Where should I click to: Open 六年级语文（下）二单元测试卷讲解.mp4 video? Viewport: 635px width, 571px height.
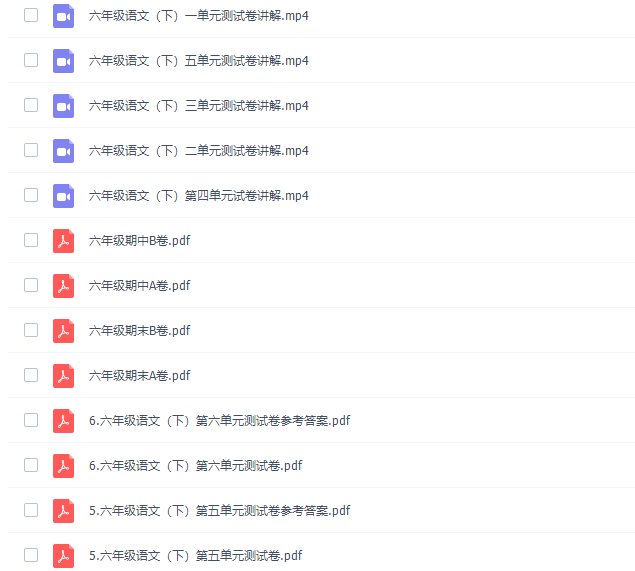pos(198,151)
